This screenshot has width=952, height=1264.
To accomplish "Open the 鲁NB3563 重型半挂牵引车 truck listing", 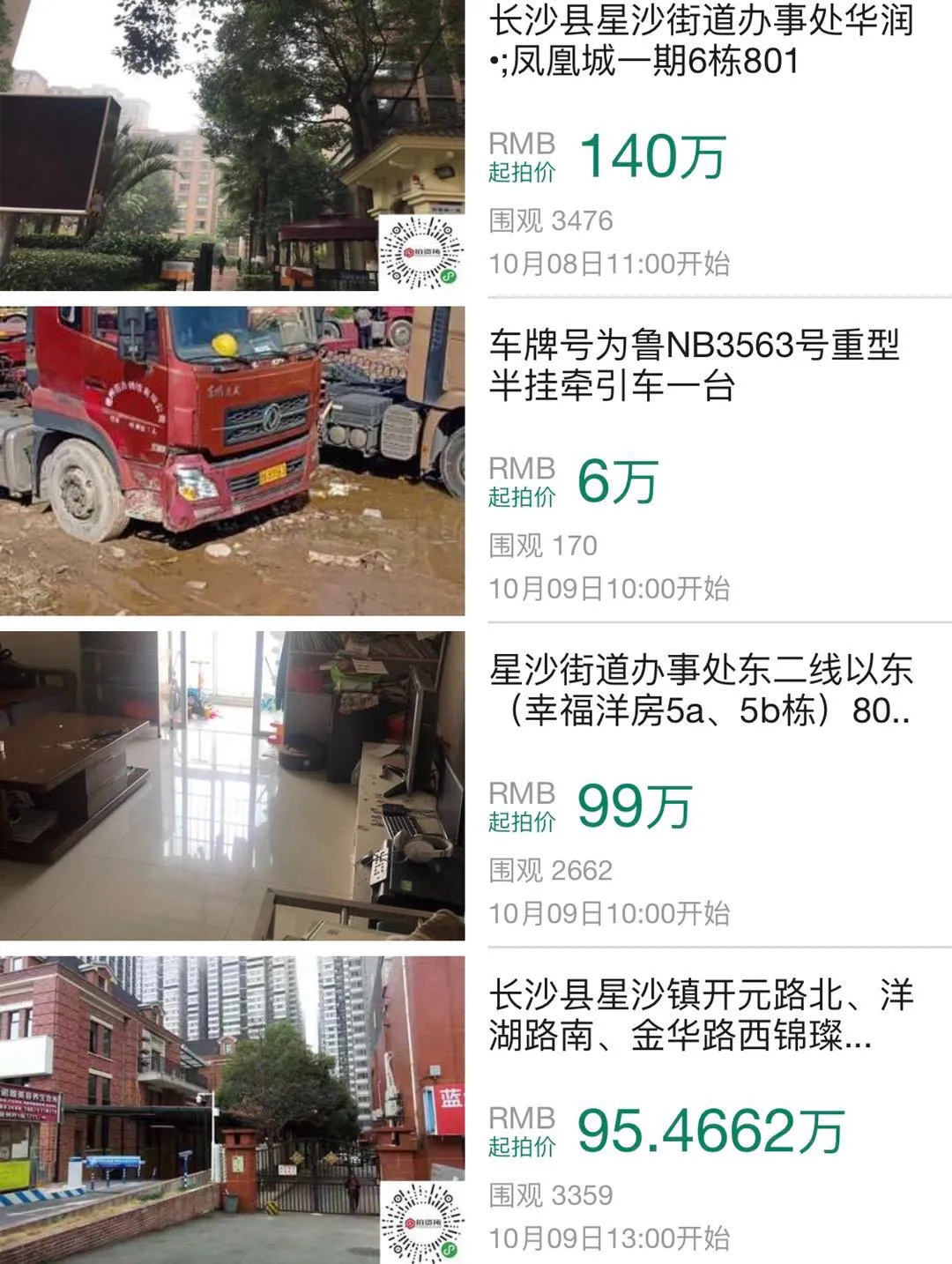I will point(694,365).
